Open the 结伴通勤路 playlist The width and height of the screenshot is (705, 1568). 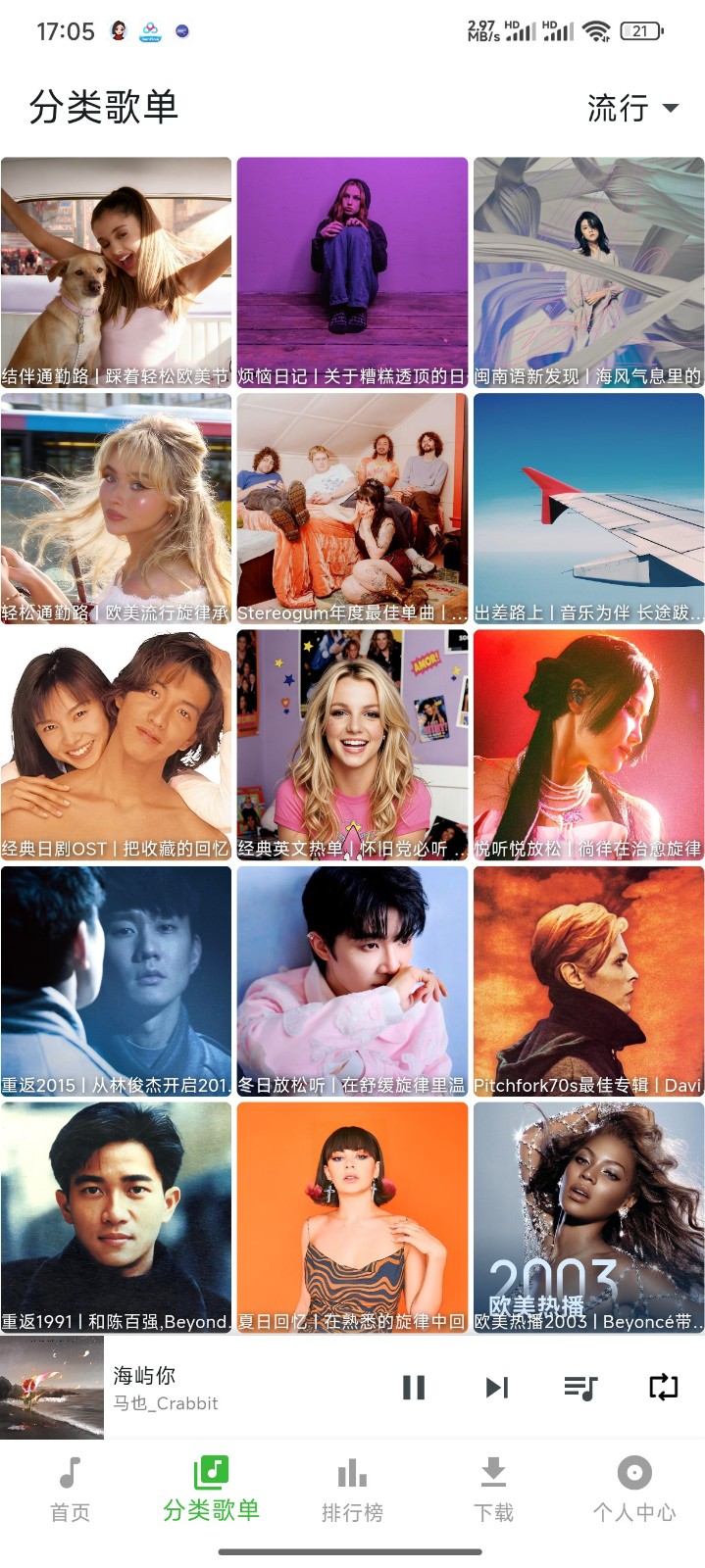point(116,271)
